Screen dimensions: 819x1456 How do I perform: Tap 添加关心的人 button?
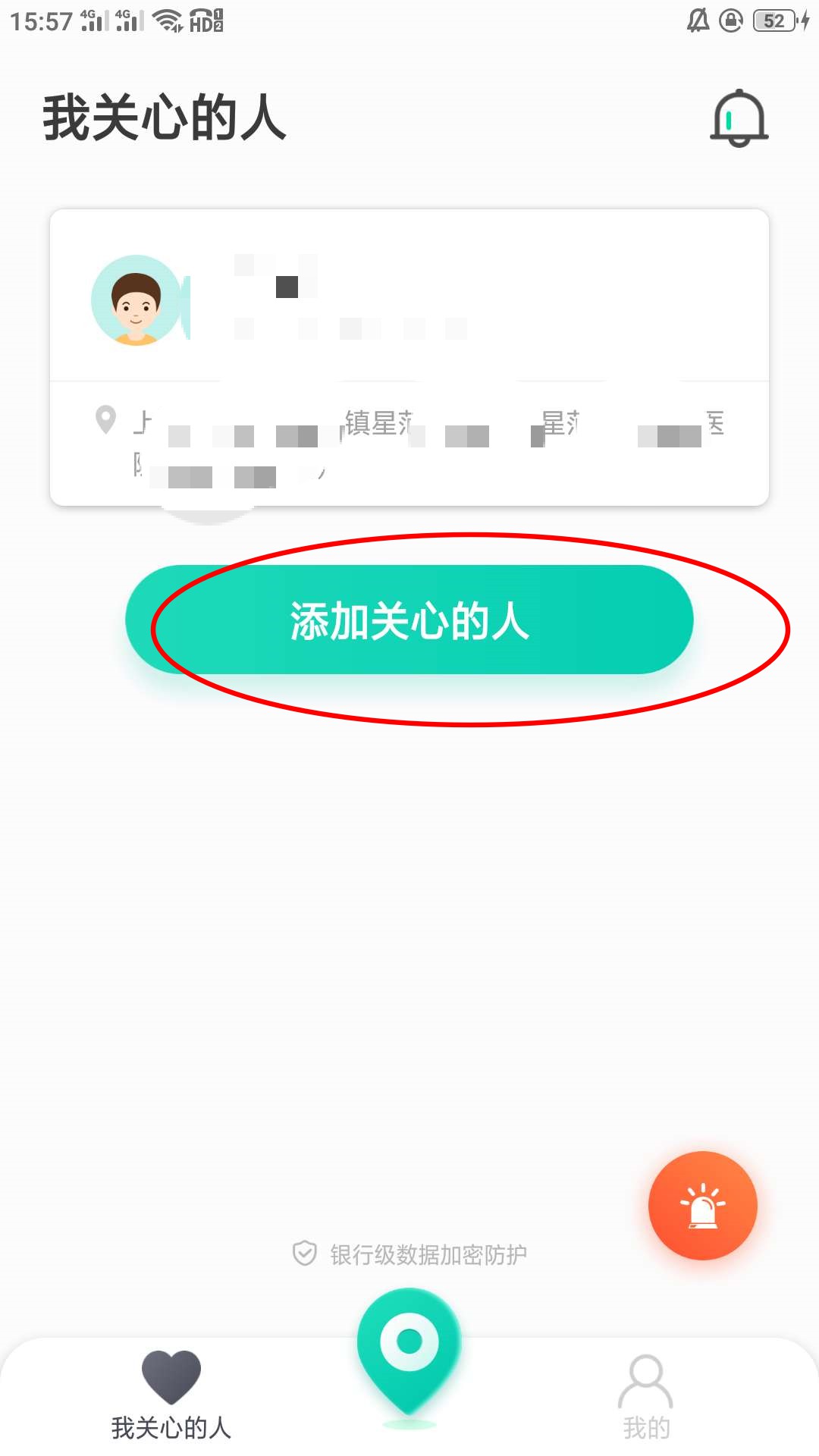409,620
